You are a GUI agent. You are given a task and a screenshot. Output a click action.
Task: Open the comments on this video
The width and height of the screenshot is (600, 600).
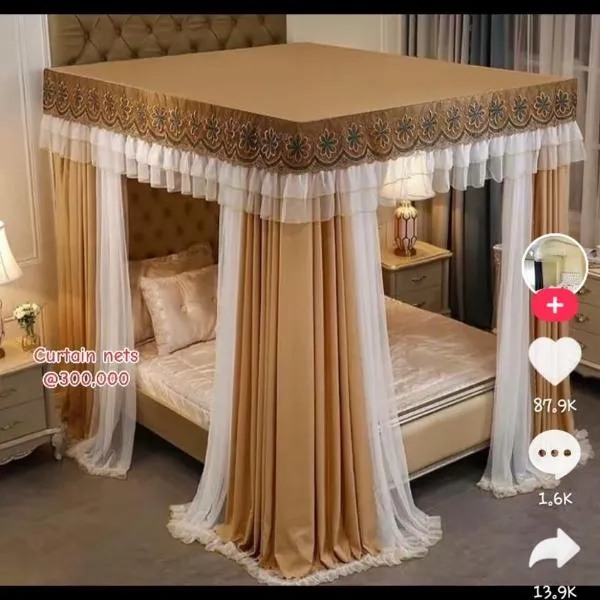[x=555, y=453]
